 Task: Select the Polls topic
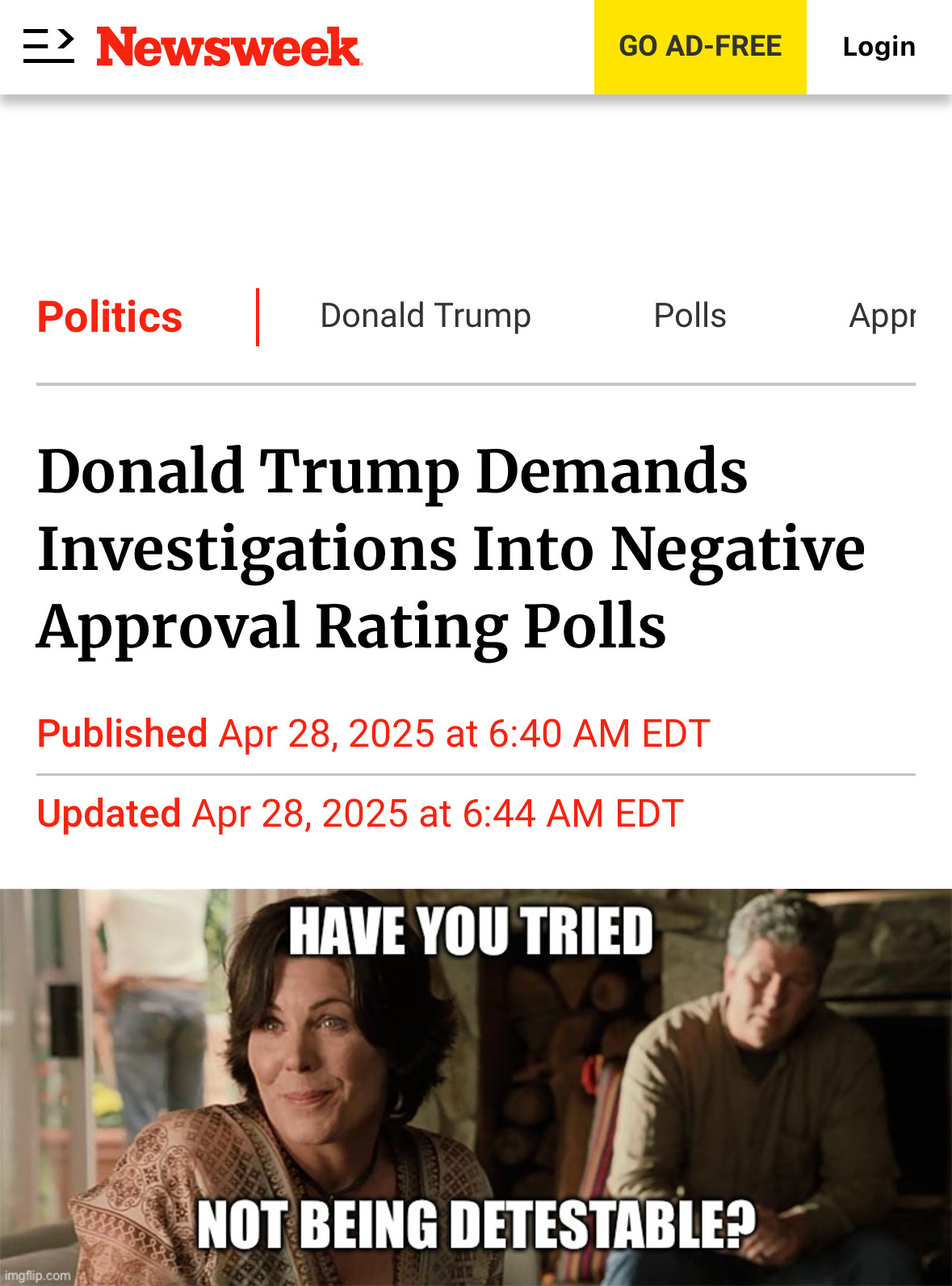[690, 316]
